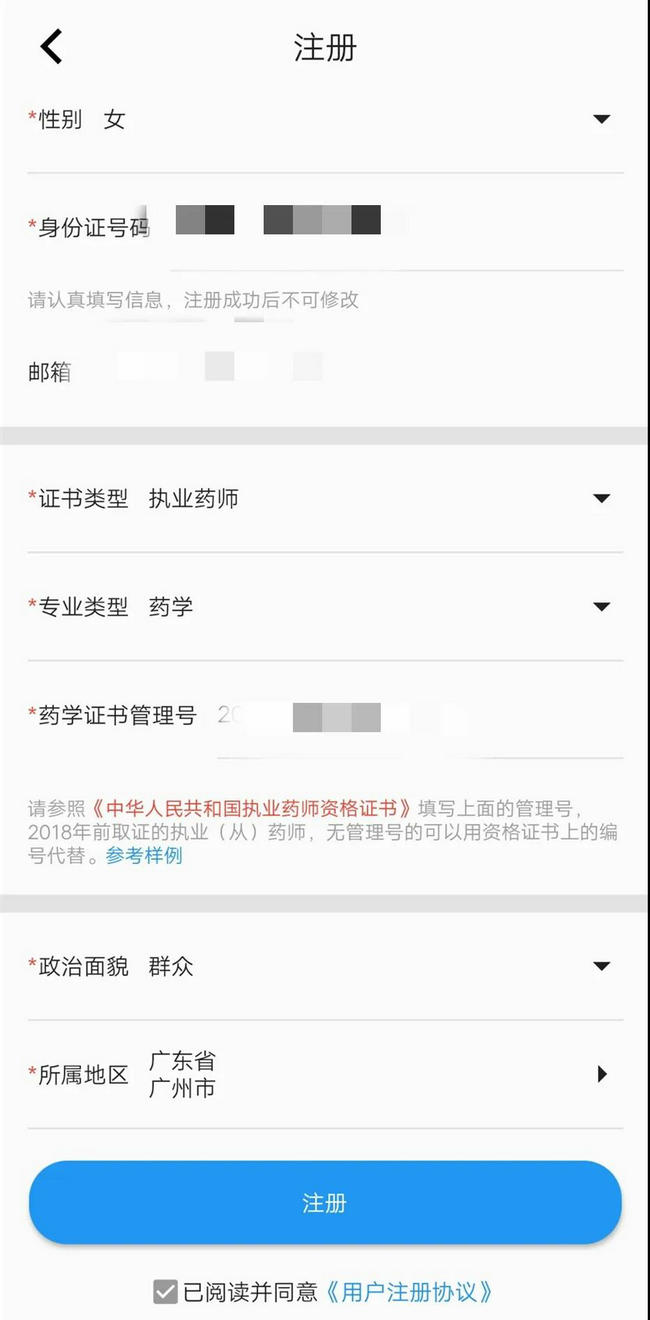Tap the blue 注册 button
Screen dimensions: 650x1320
coord(325,1203)
